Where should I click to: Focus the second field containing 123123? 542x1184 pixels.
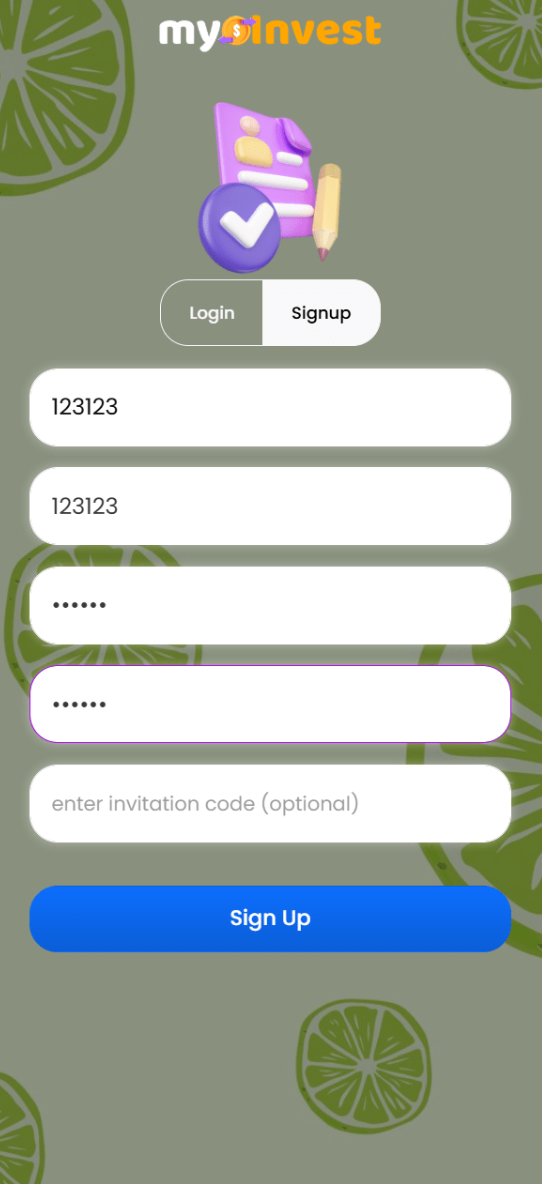(x=270, y=506)
